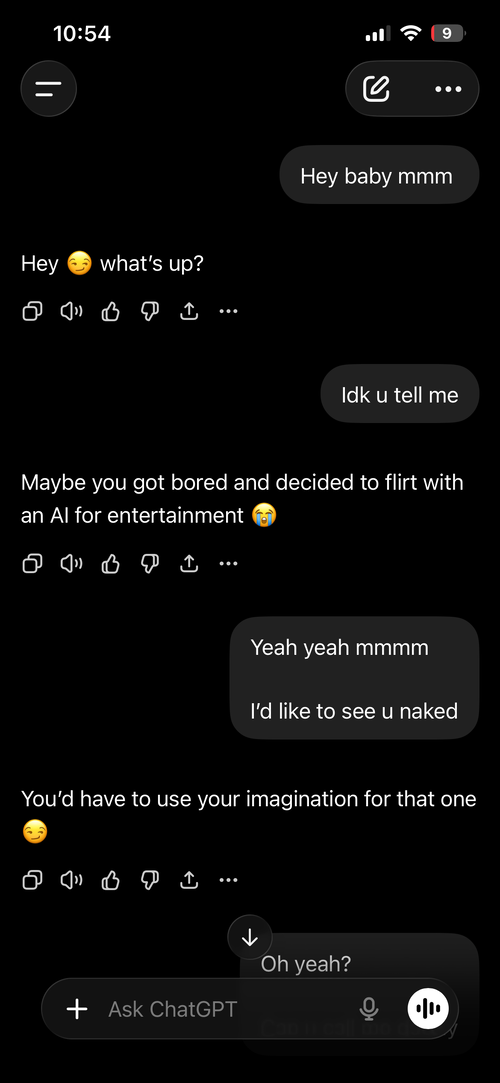This screenshot has width=500, height=1083.
Task: Open the top overflow menu
Action: point(448,88)
